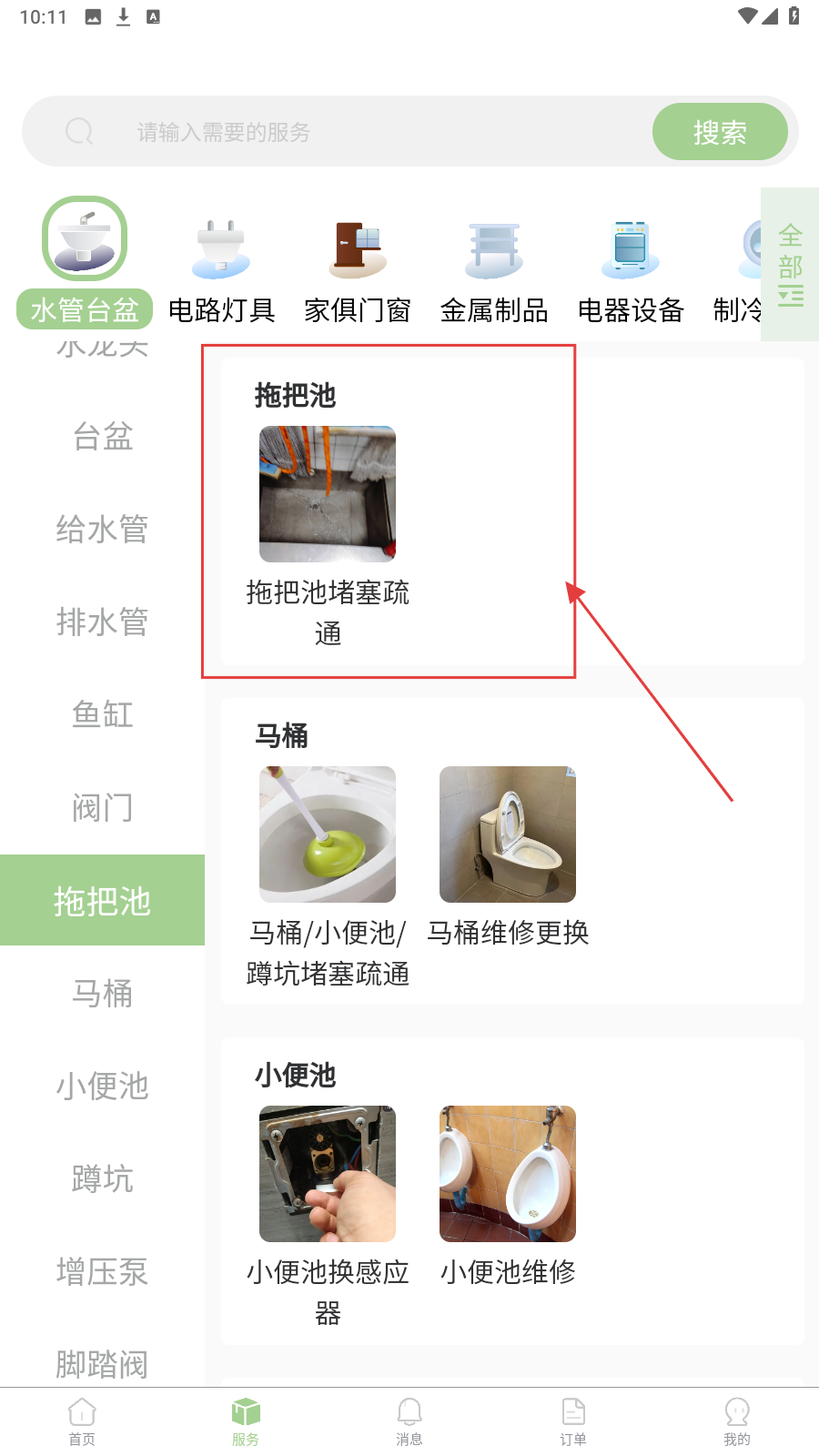
Task: Select 阀门 in the side list
Action: [x=102, y=808]
